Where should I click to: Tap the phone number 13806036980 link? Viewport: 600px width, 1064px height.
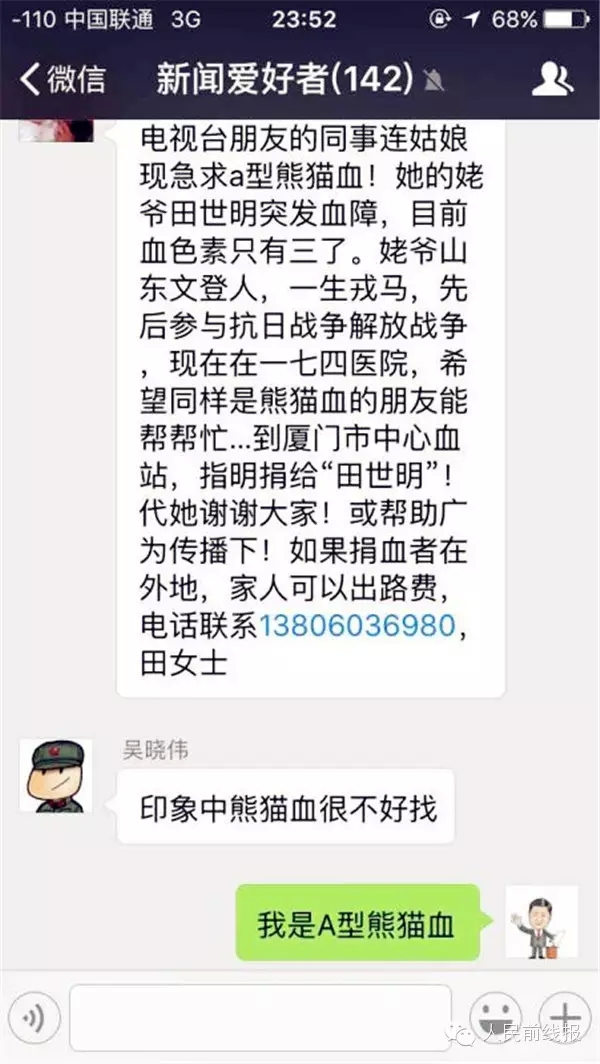tap(357, 626)
